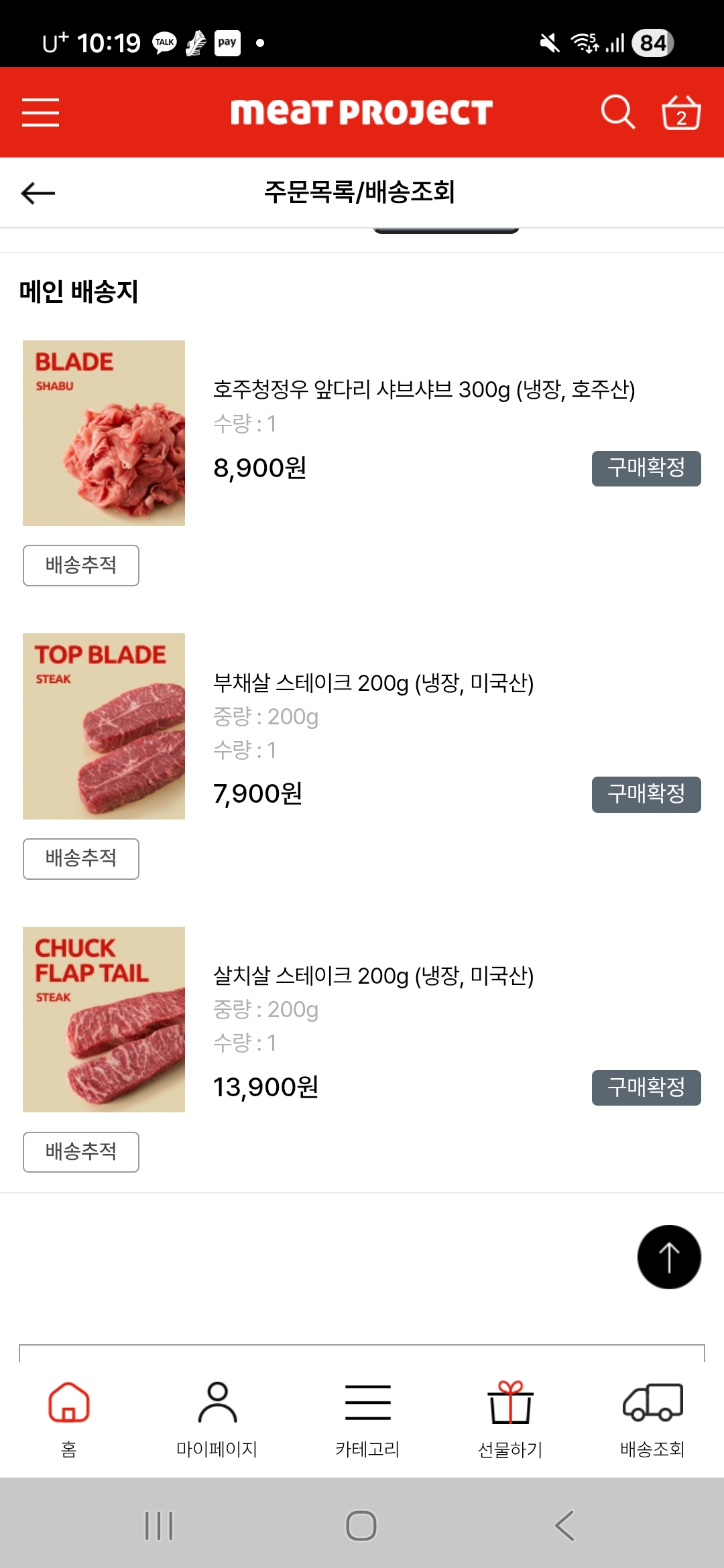
Task: Tap 구매확정 for 호주청정우 앞다리 샤브샤브
Action: pyautogui.click(x=646, y=468)
